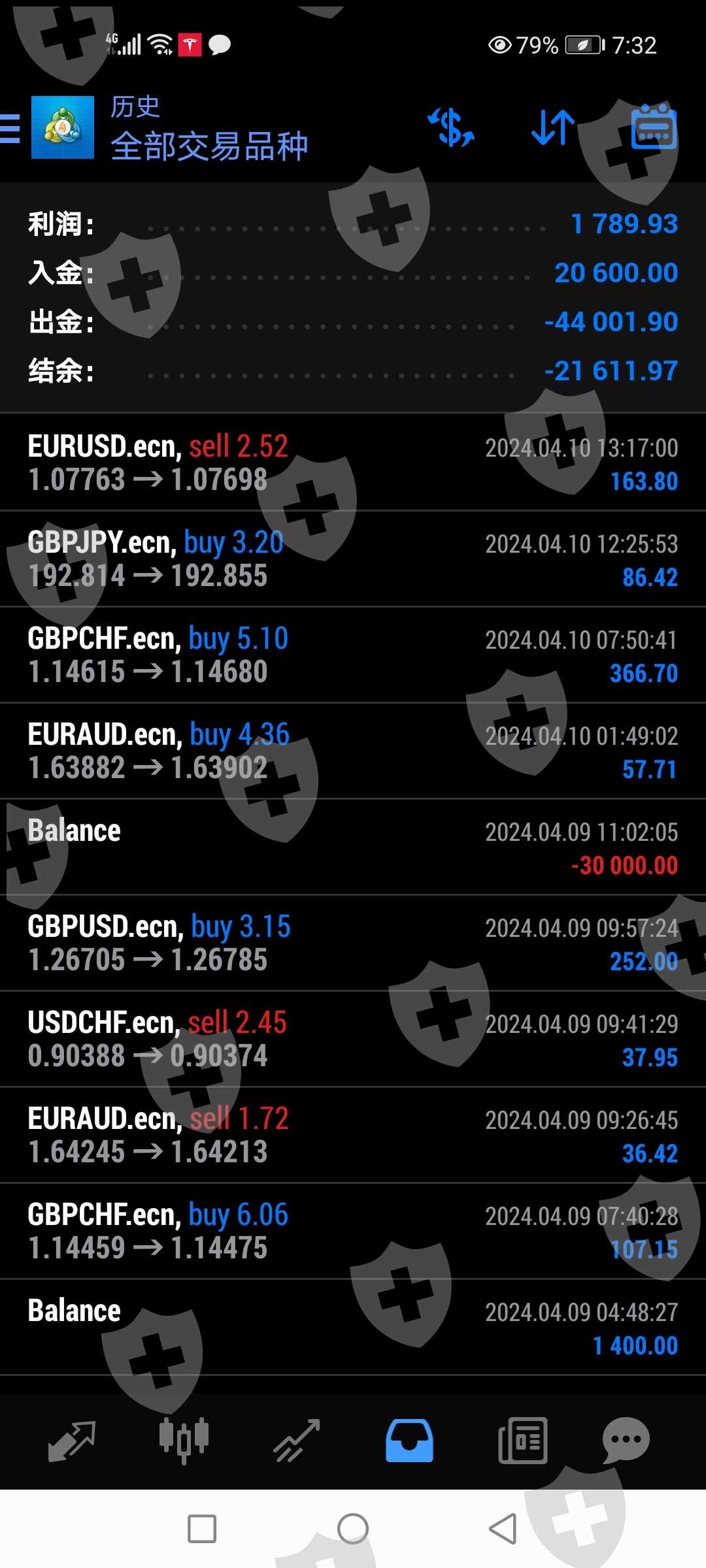This screenshot has height=1568, width=706.
Task: Go to the Trade tab
Action: (x=297, y=1441)
